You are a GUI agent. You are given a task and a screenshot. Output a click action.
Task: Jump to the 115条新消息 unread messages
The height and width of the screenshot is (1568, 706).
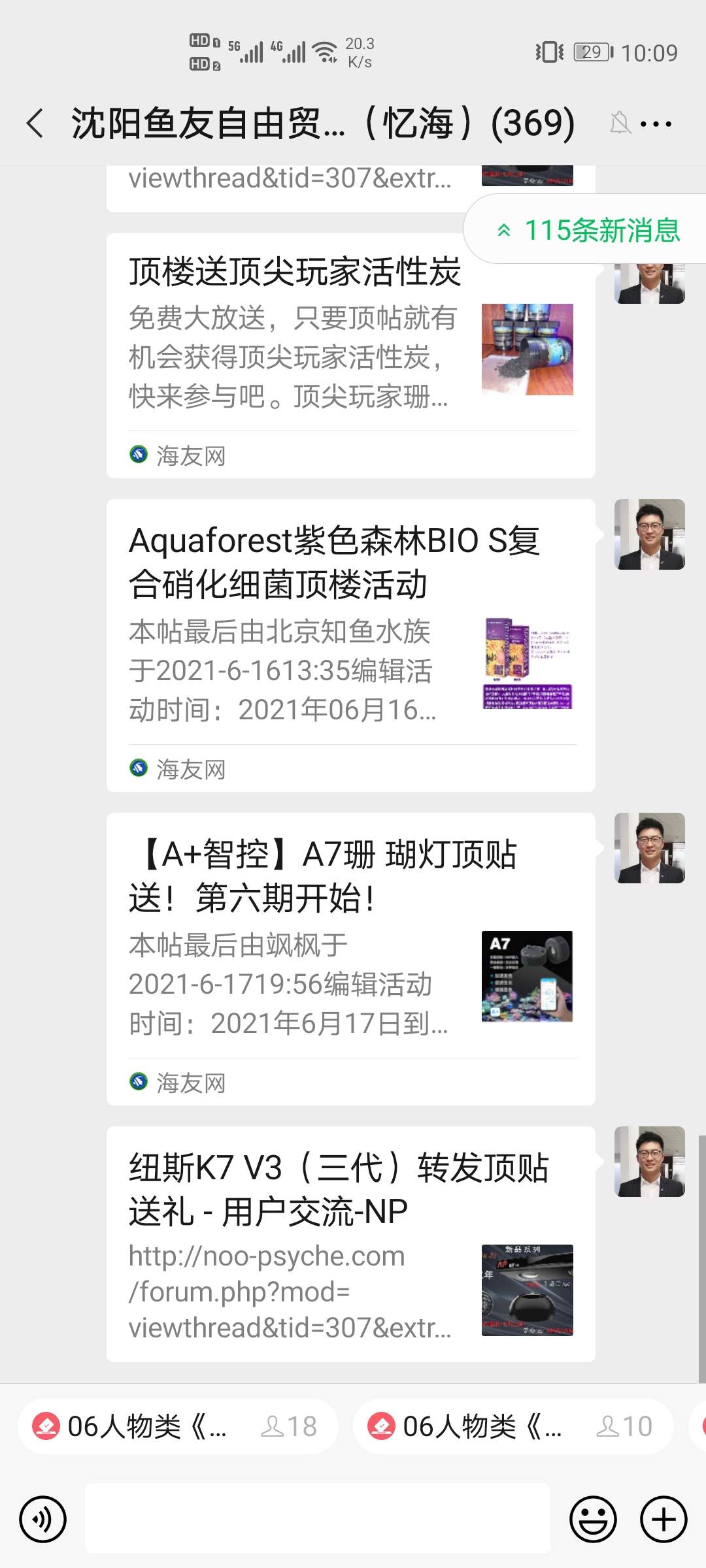(588, 230)
